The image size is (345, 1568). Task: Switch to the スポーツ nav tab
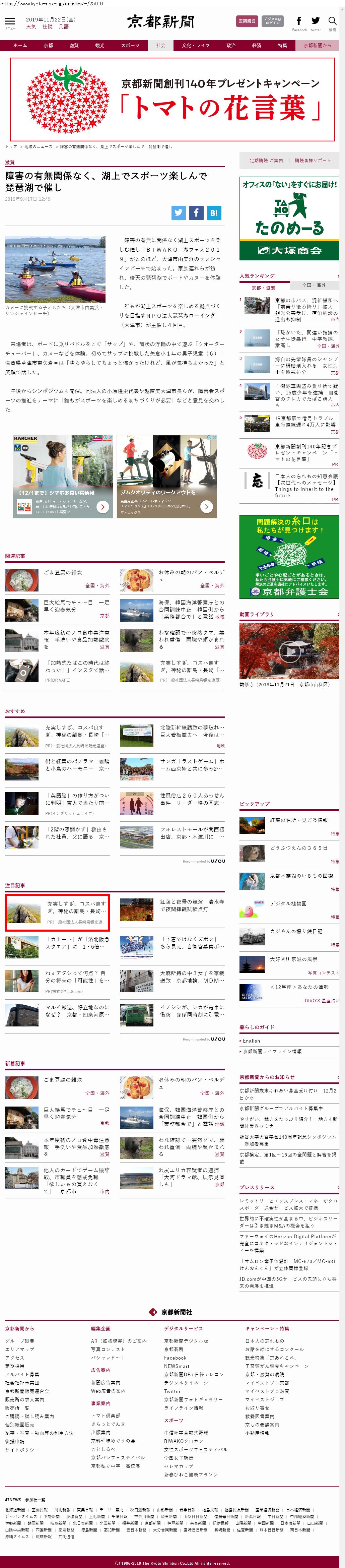(130, 46)
